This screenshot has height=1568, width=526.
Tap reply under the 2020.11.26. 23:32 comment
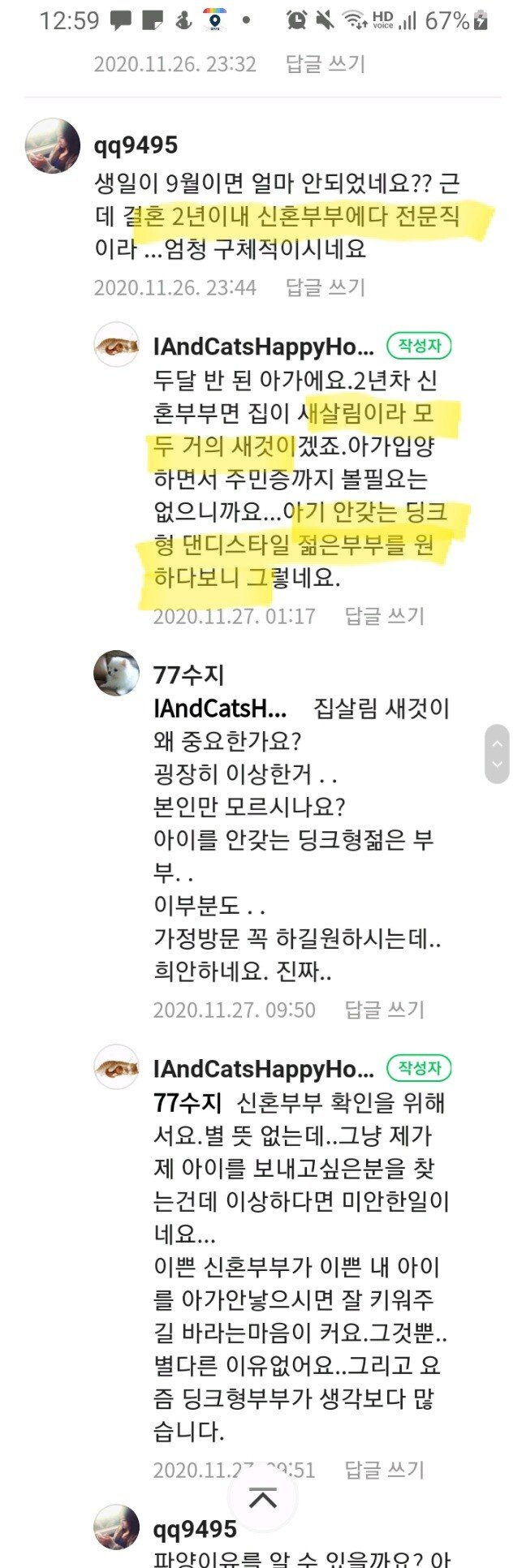pos(325,64)
